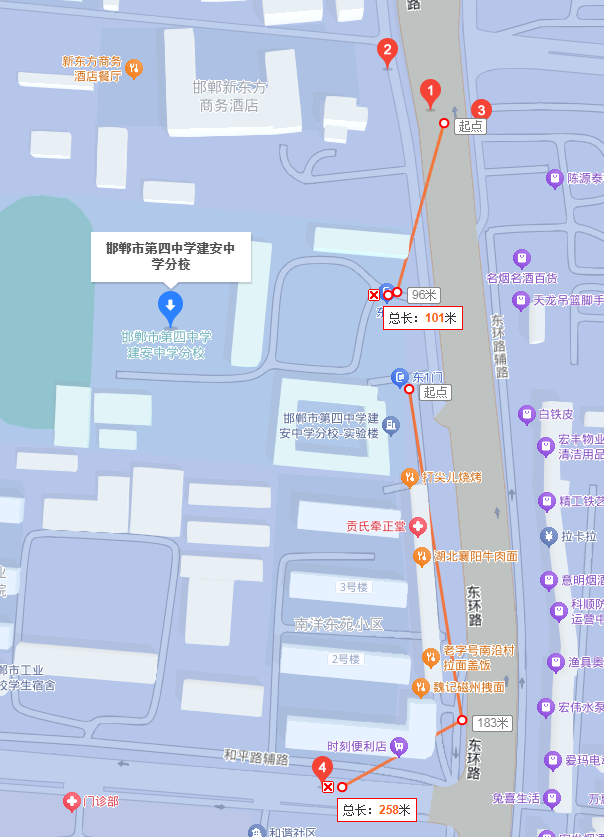Select red marker number 4

(322, 768)
